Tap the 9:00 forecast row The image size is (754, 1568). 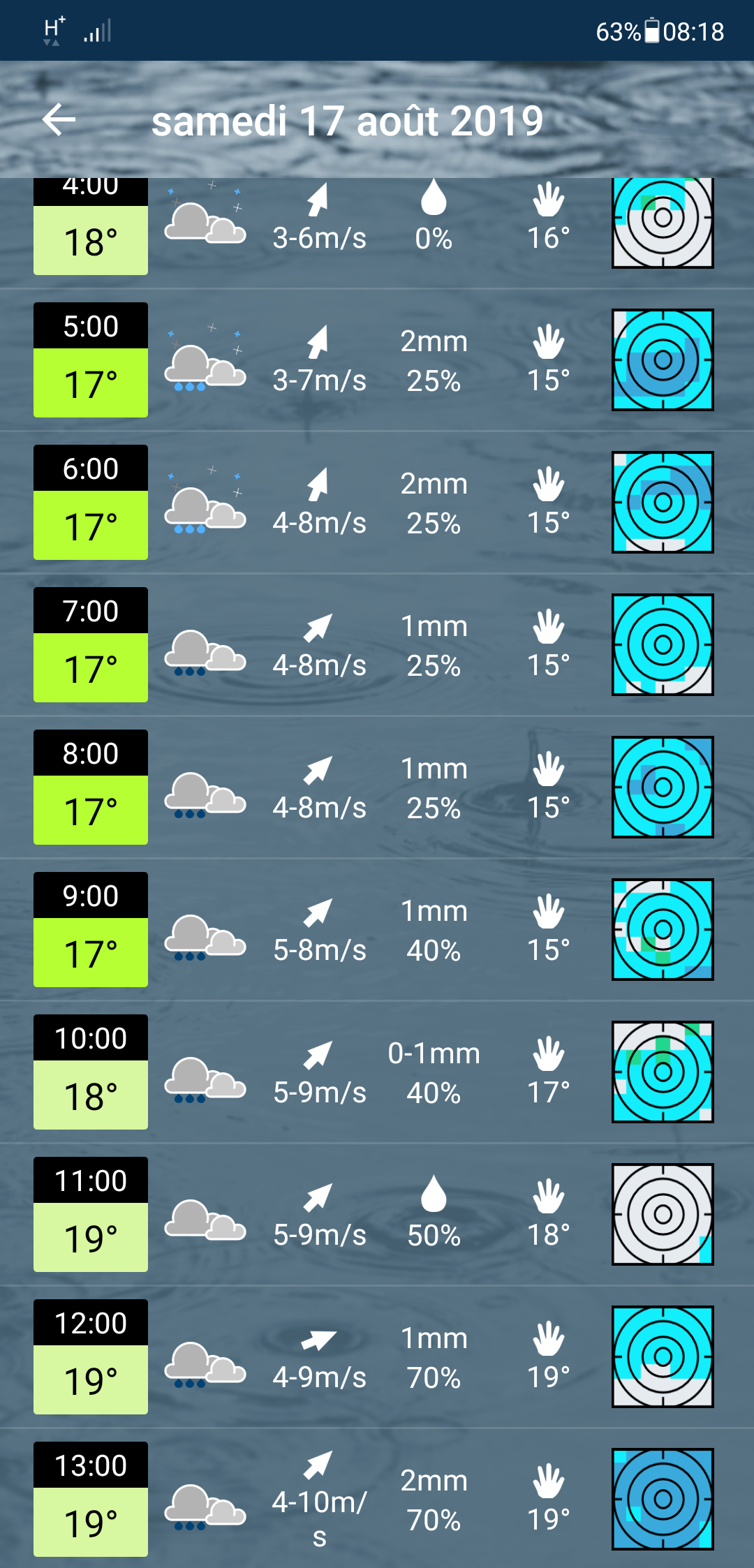click(377, 930)
